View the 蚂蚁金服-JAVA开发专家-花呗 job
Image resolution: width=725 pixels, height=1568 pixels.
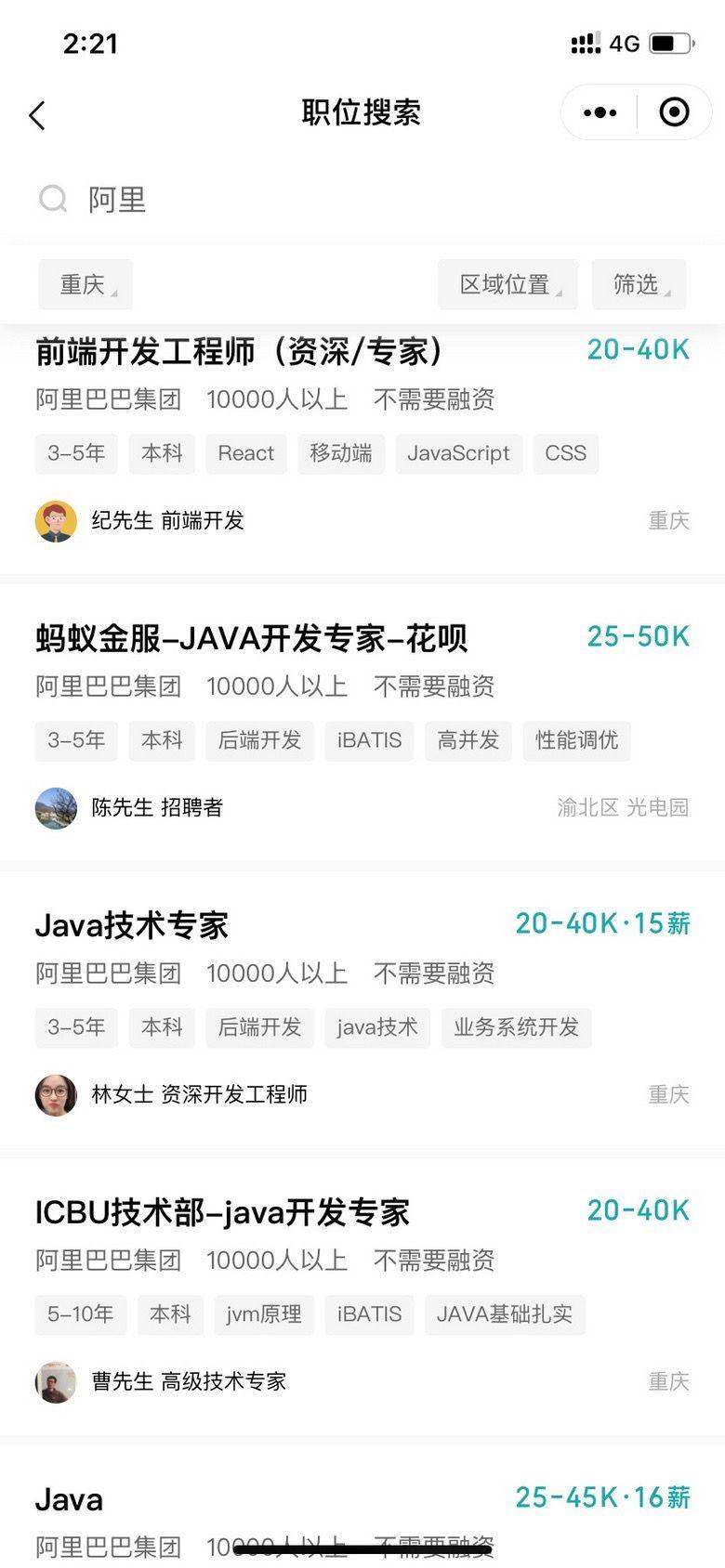point(251,638)
